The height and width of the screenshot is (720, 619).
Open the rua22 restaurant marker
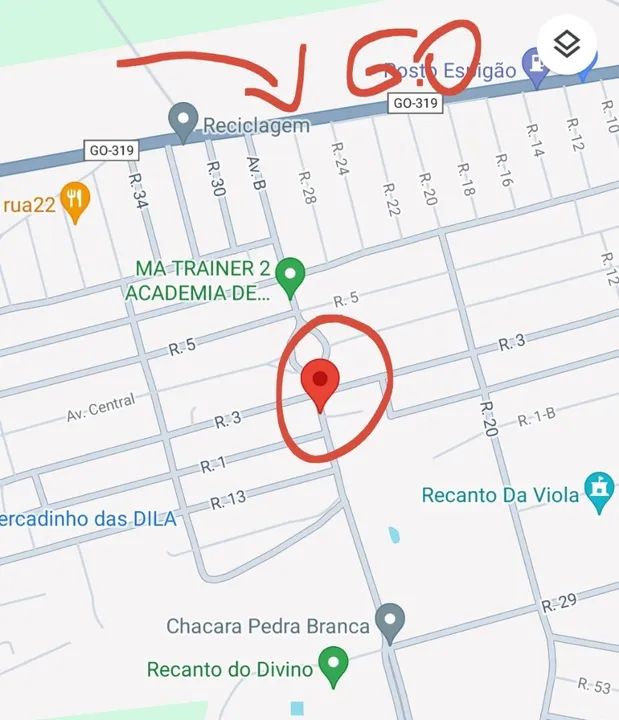coord(73,200)
